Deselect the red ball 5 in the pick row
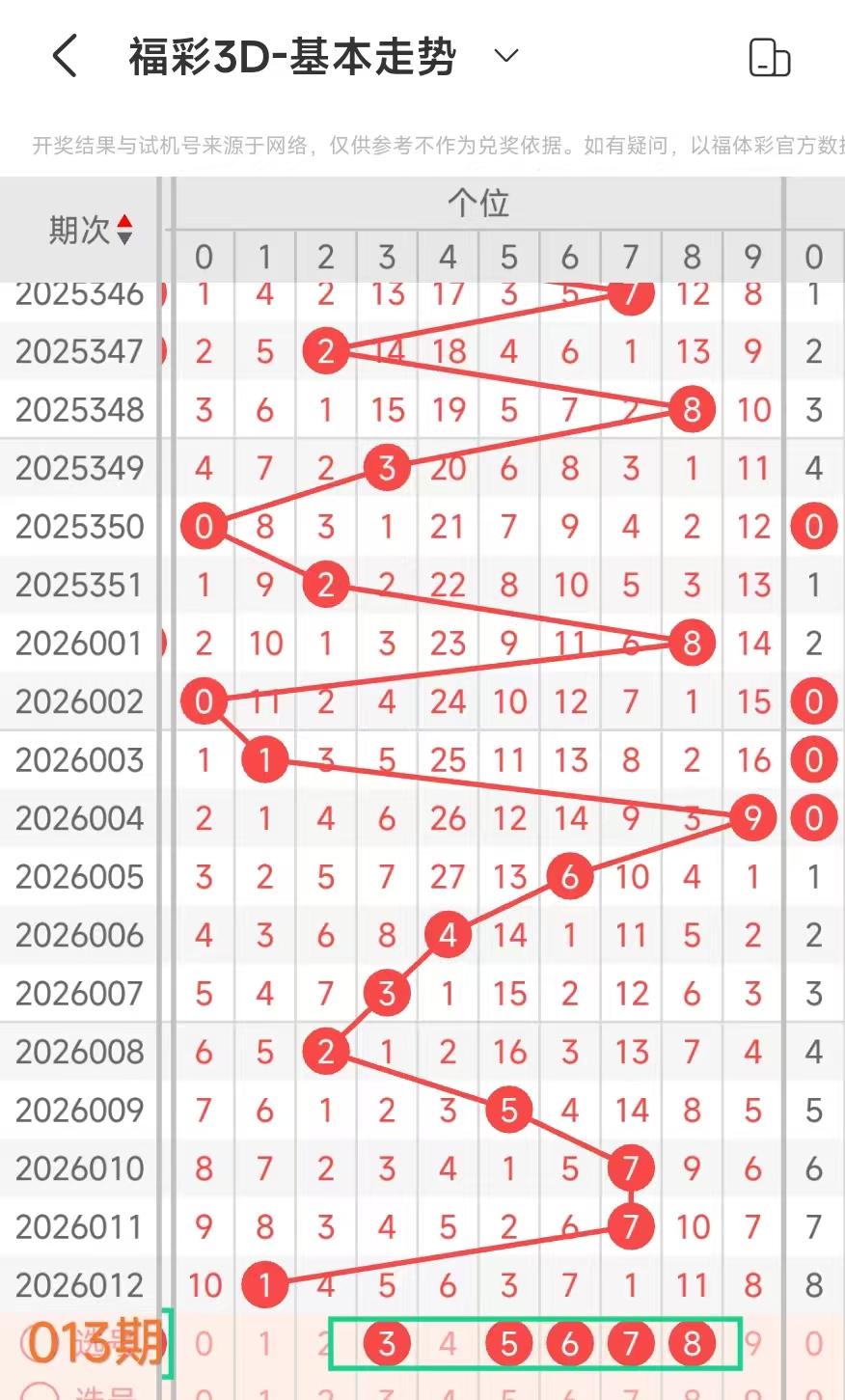 click(x=509, y=1343)
